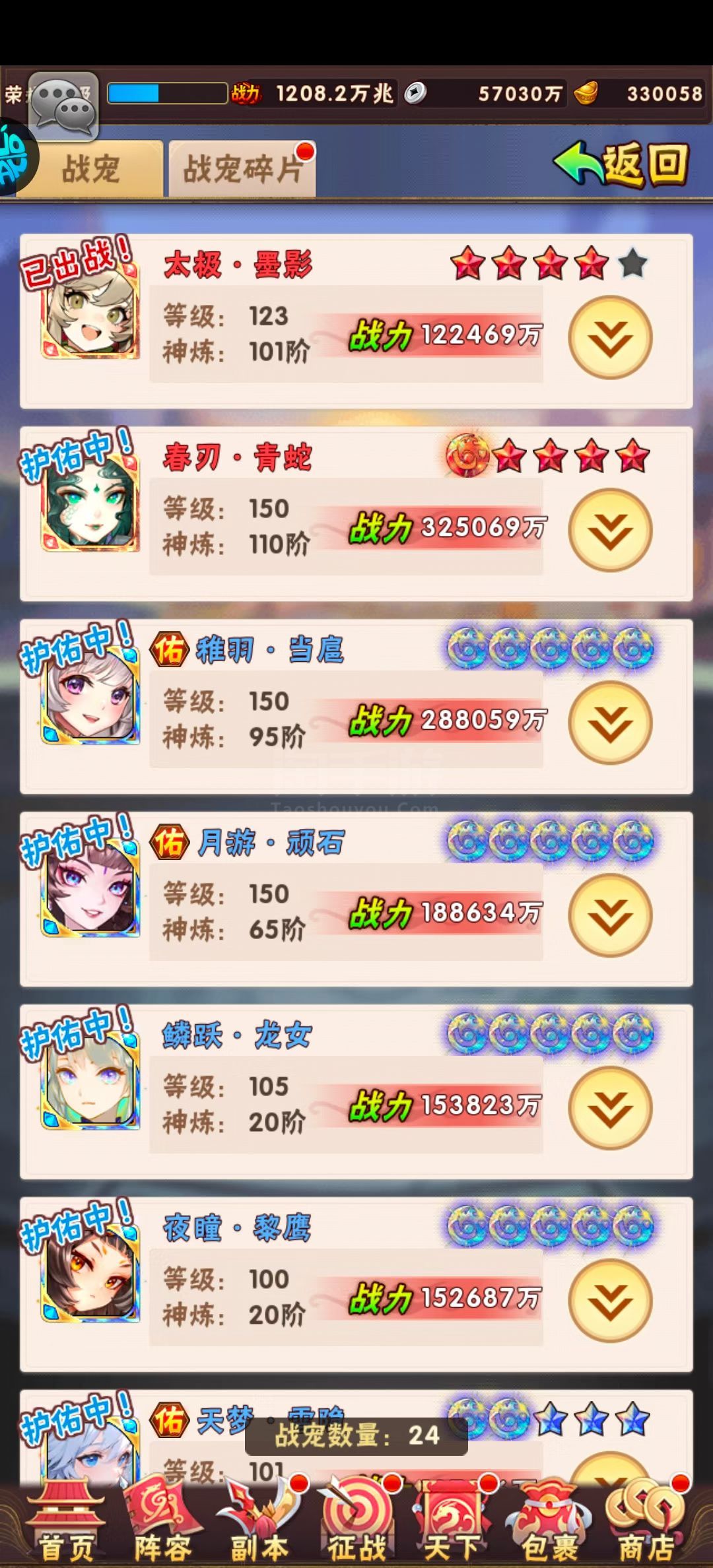713x1568 pixels.
Task: Open 春刃·青蛇 pet avatar
Action: click(x=90, y=504)
